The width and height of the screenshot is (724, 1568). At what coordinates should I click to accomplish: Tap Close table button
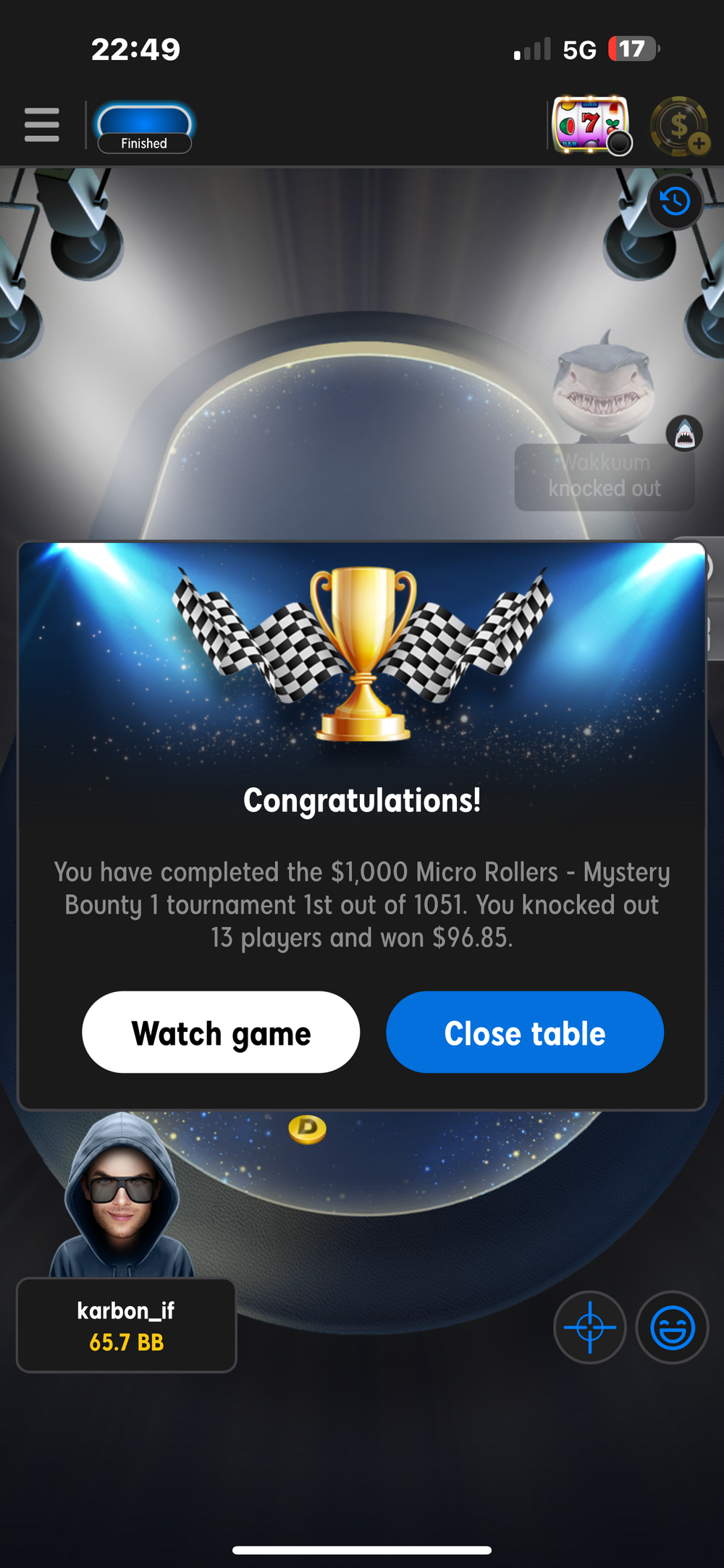pyautogui.click(x=525, y=1032)
